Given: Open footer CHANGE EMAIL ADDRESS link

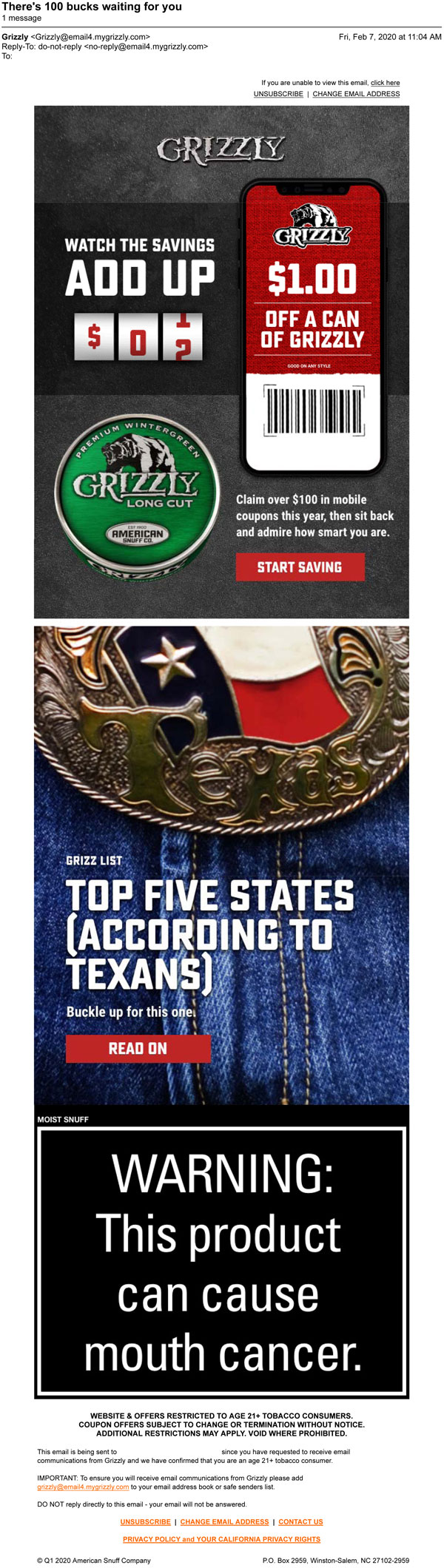Looking at the screenshot, I should pyautogui.click(x=224, y=1521).
